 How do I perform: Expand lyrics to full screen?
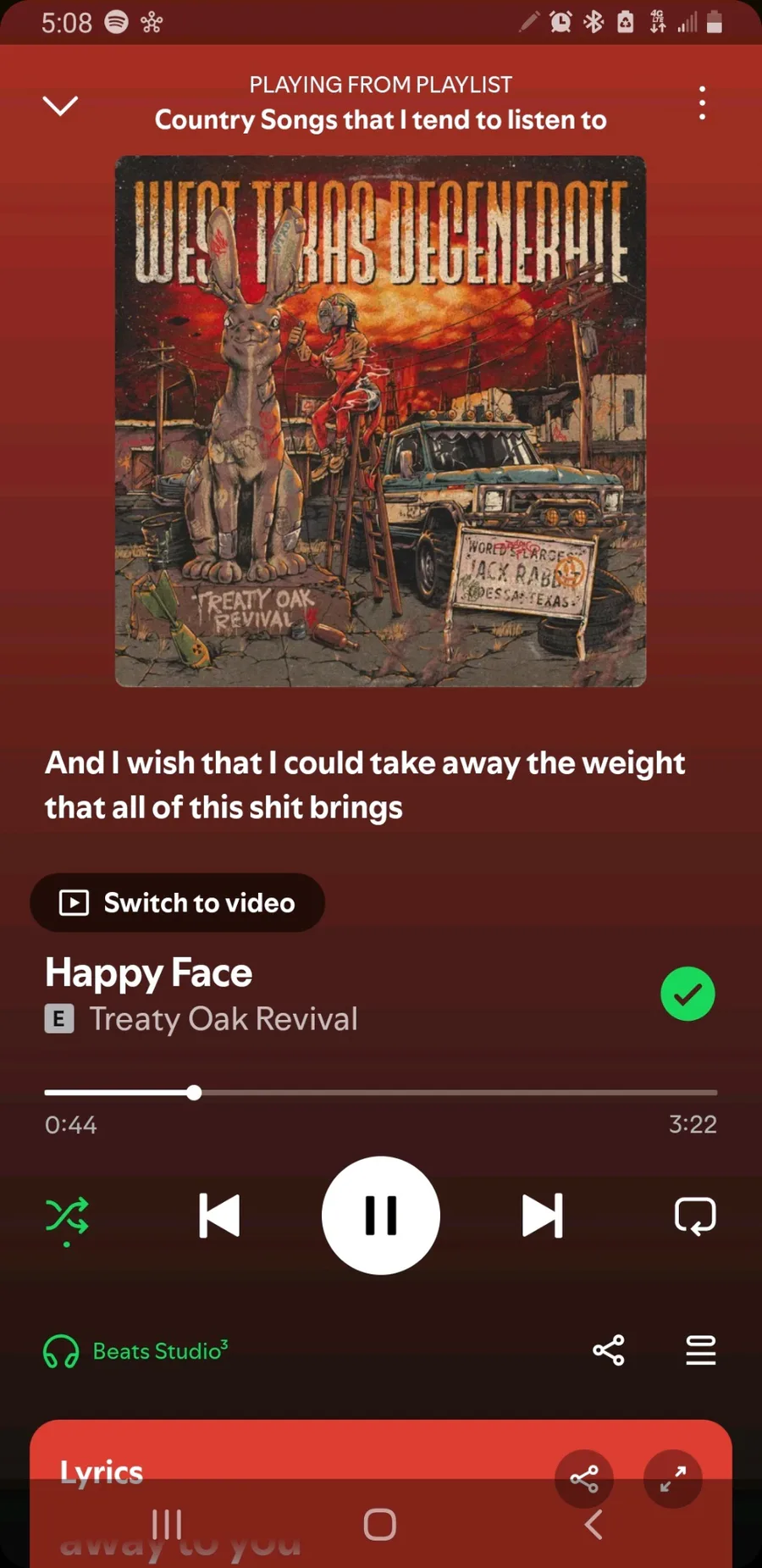click(673, 1479)
